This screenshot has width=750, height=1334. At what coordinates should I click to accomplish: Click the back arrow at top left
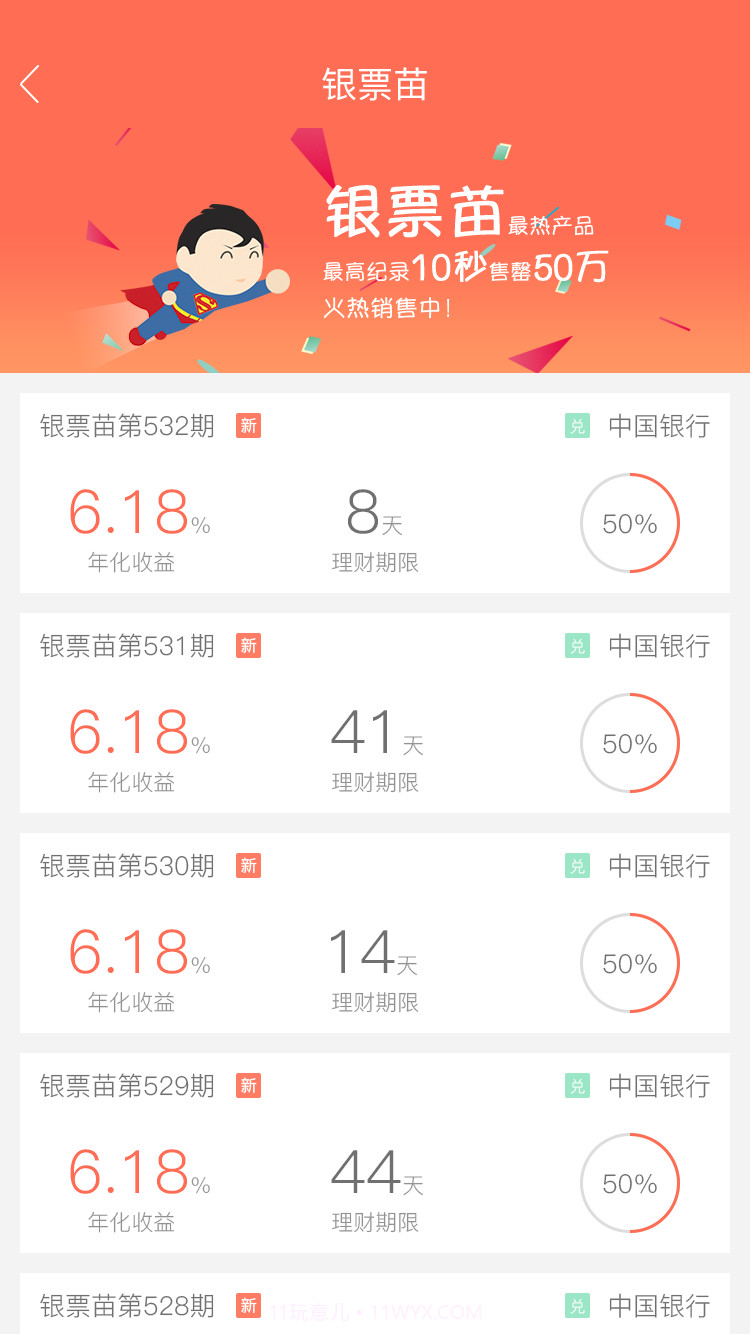[29, 85]
